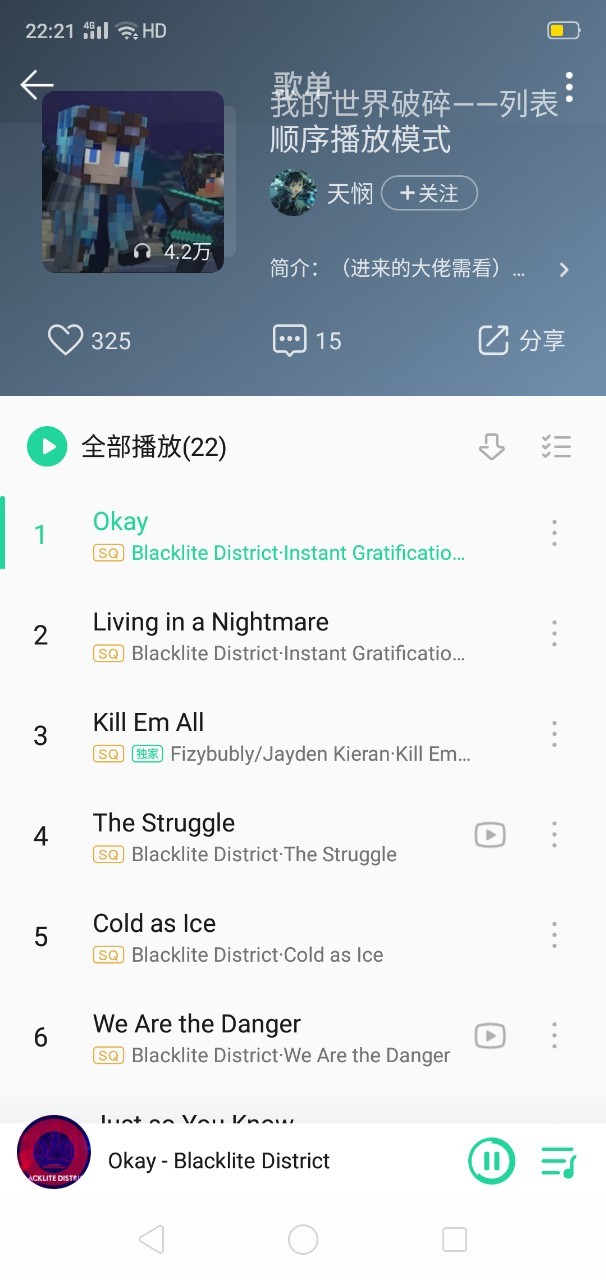
Task: Open the playlist comments
Action: click(290, 340)
